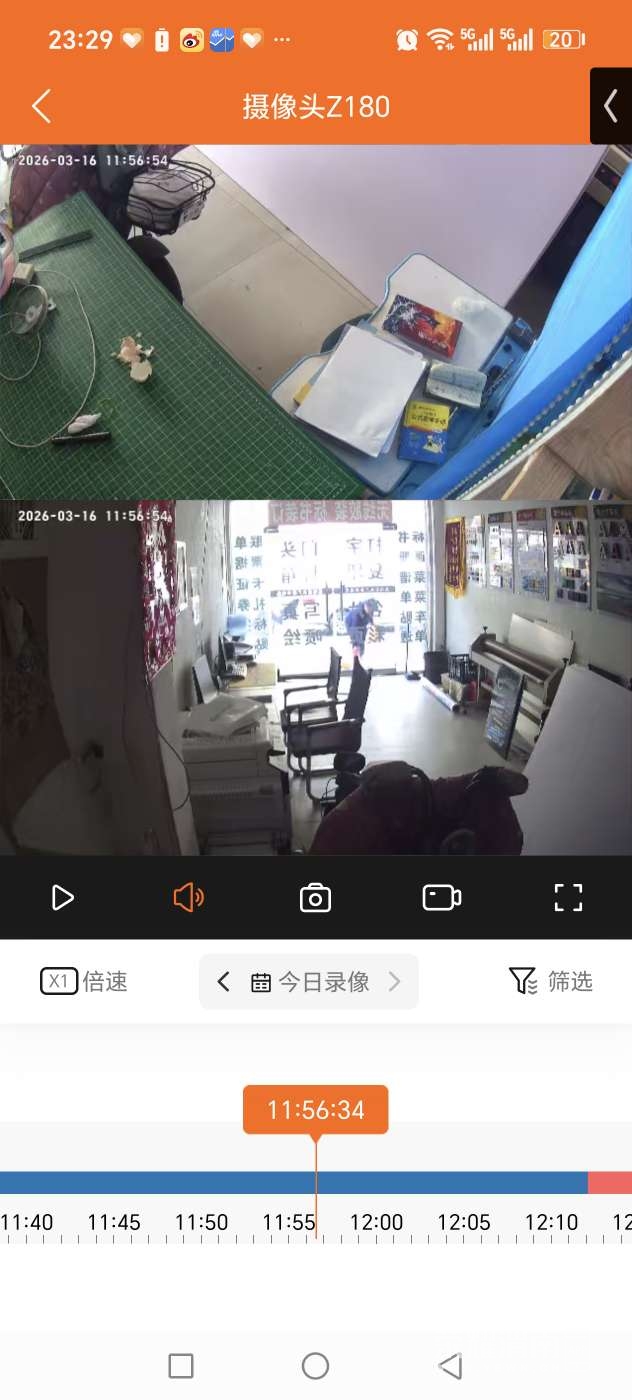The height and width of the screenshot is (1400, 632).
Task: Enter fullscreen video mode
Action: click(568, 898)
